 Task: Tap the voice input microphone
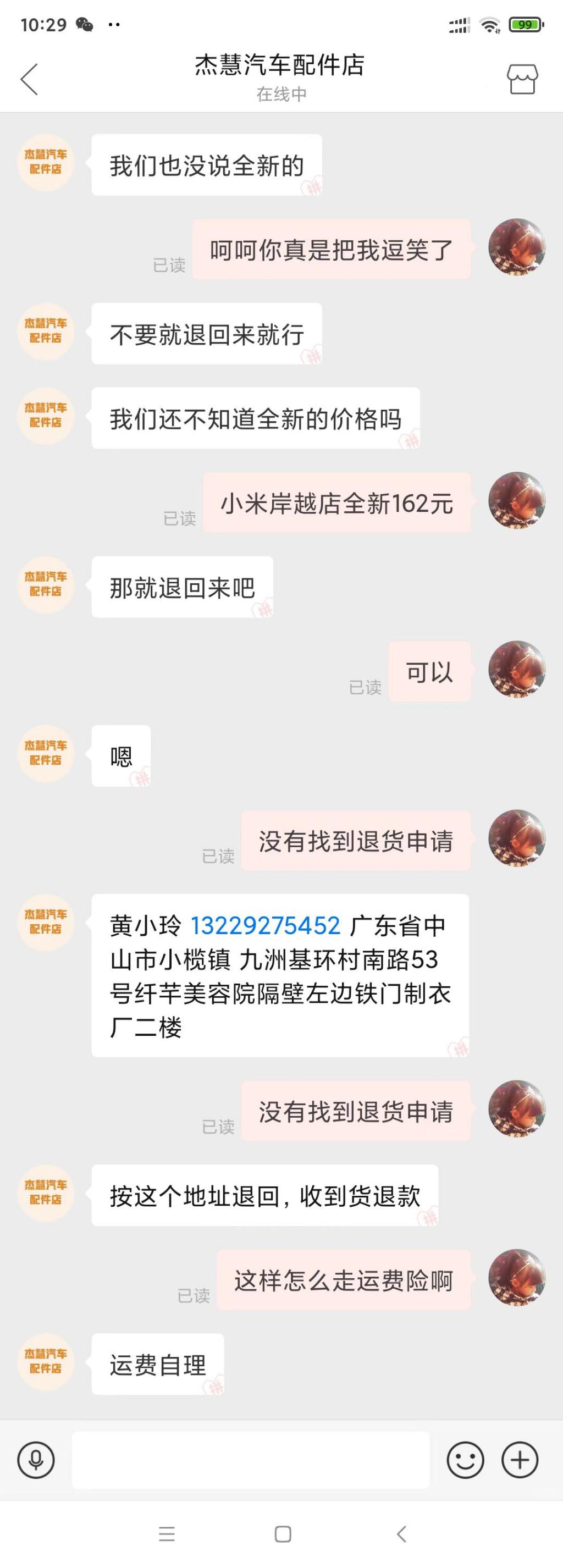[x=36, y=1460]
